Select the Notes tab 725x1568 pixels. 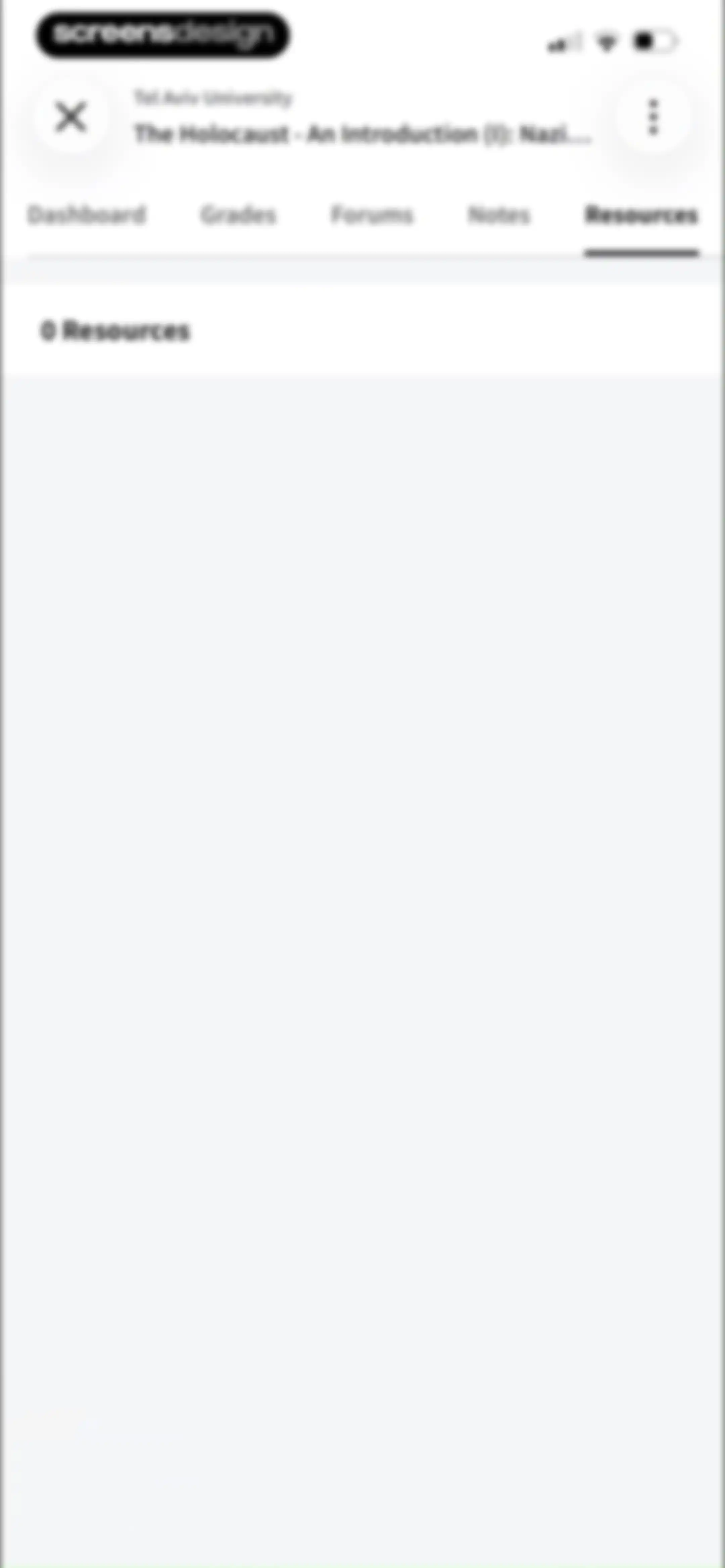point(499,215)
